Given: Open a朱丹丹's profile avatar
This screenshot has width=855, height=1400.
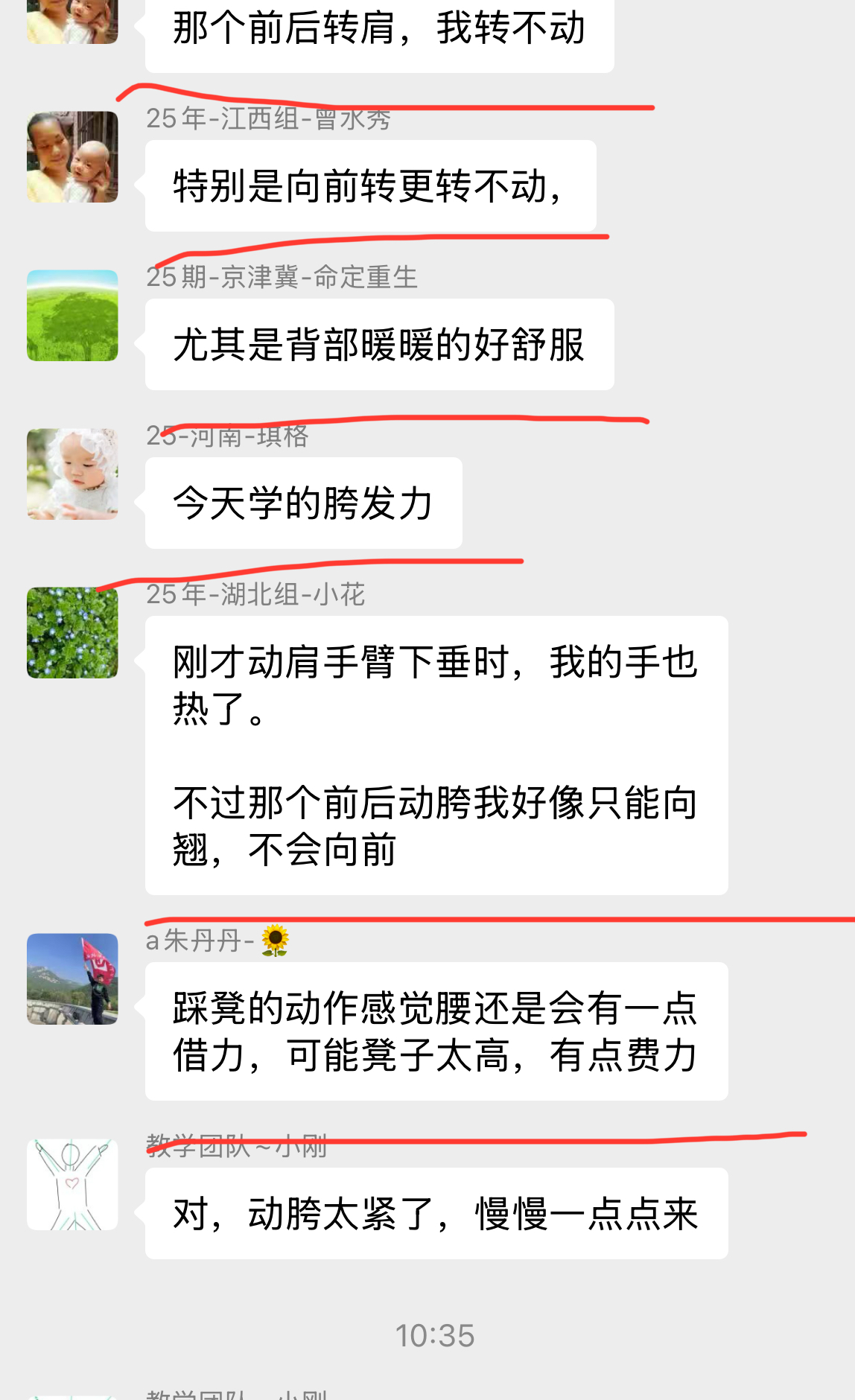Looking at the screenshot, I should [72, 979].
